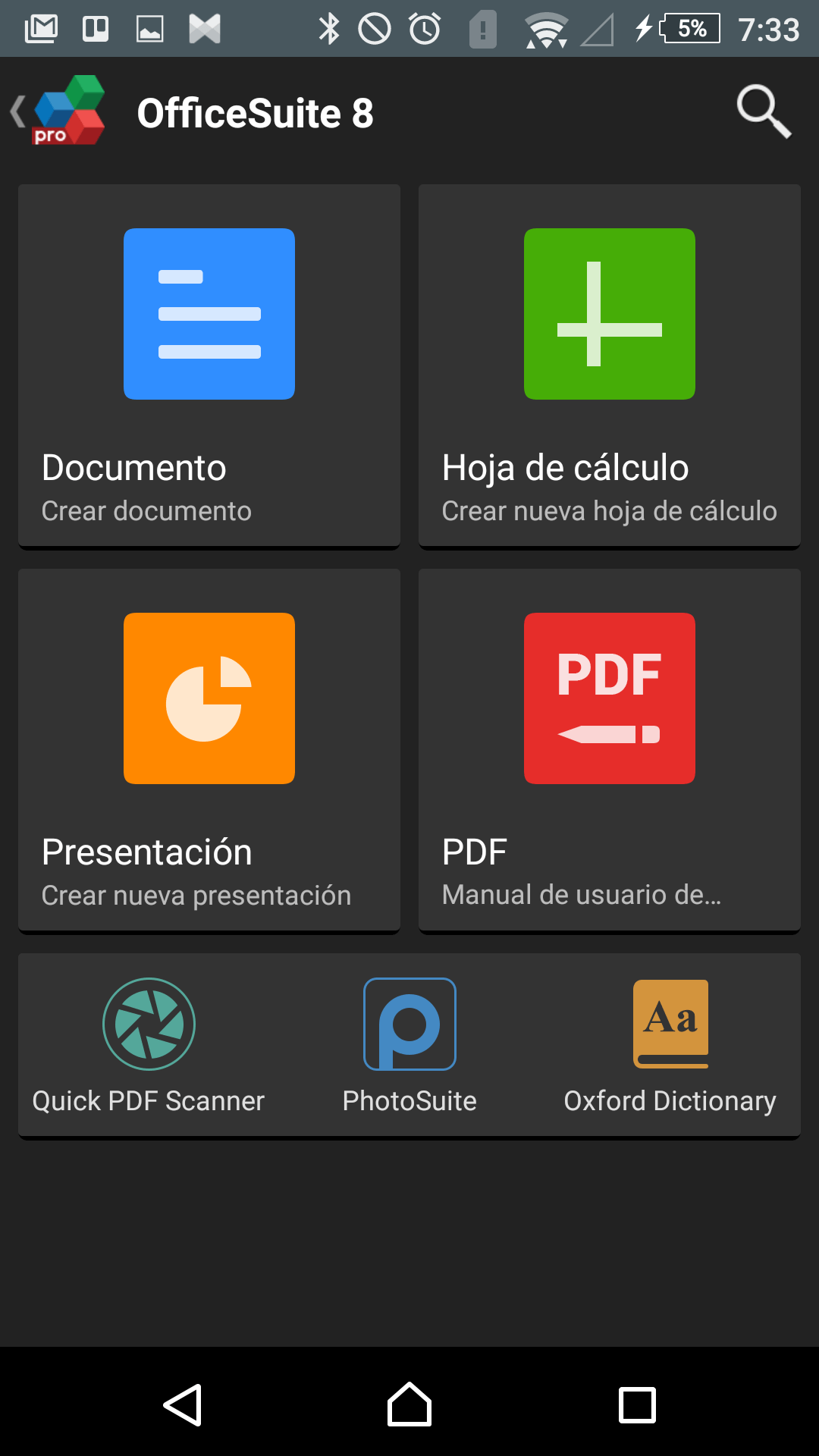
Task: Start a new Presentación
Action: [209, 751]
